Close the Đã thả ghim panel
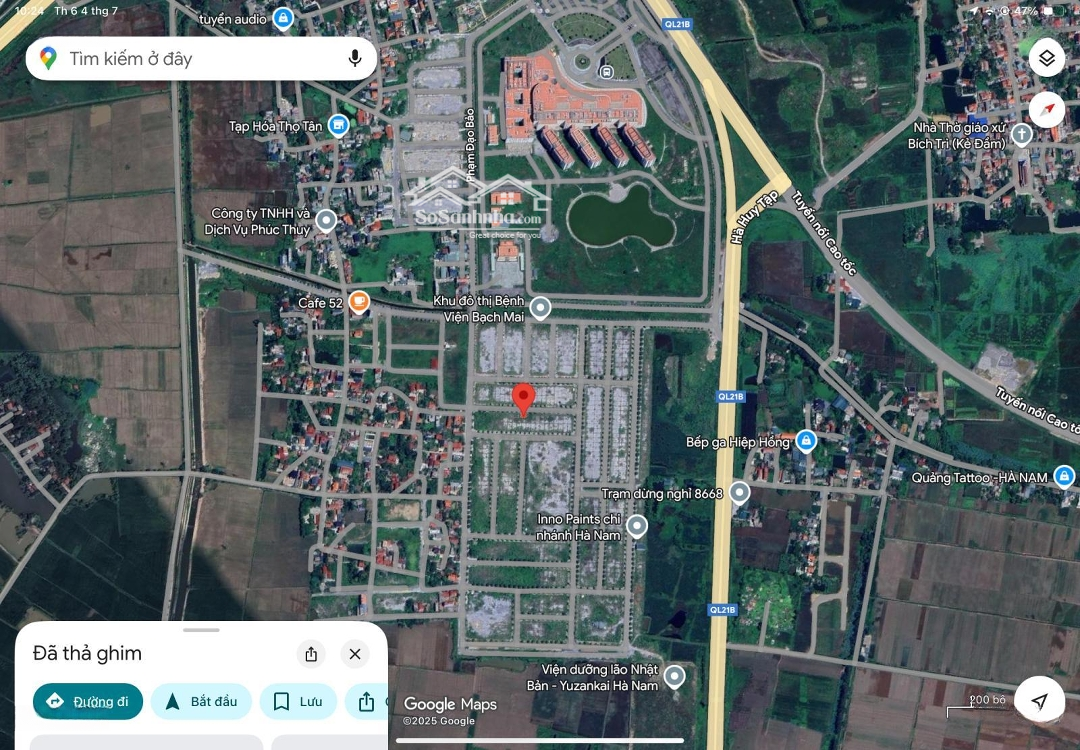Viewport: 1080px width, 750px height. 354,654
